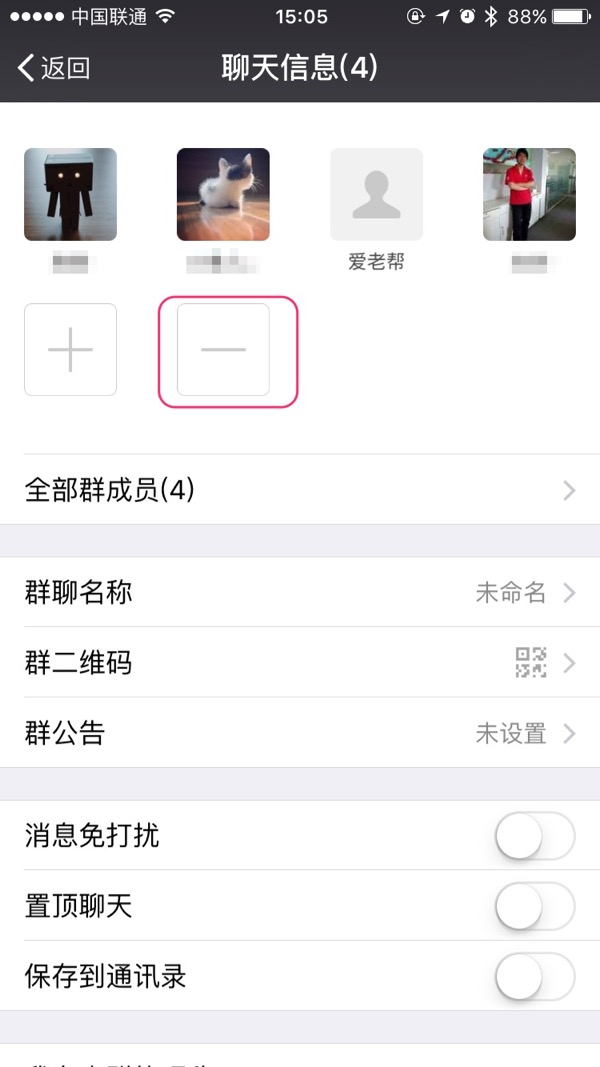Edit the 群聊名称 setting

(300, 593)
